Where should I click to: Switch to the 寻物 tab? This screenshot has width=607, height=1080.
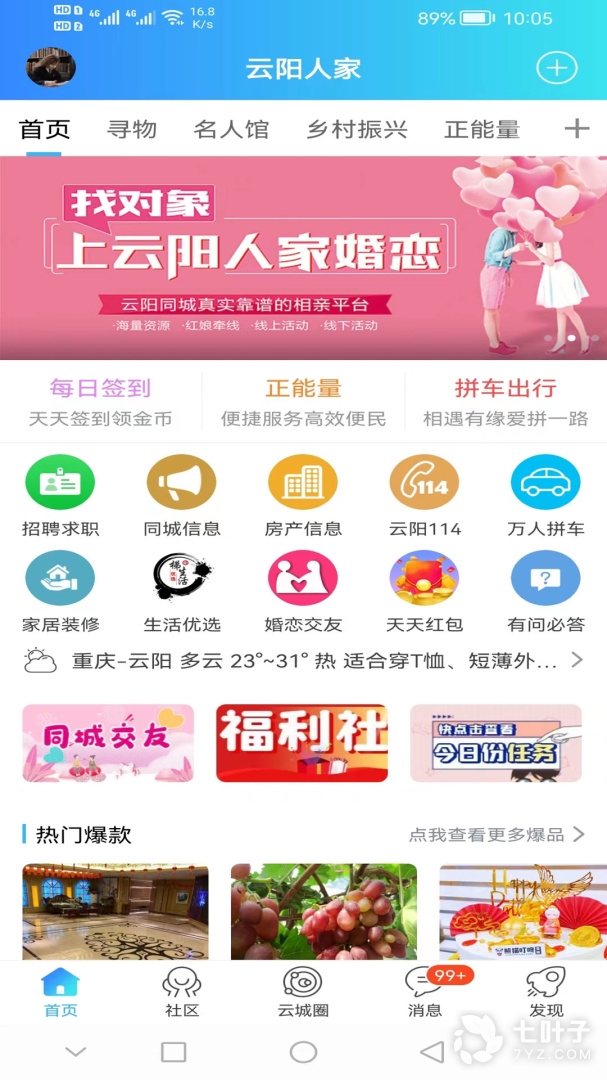(x=132, y=130)
